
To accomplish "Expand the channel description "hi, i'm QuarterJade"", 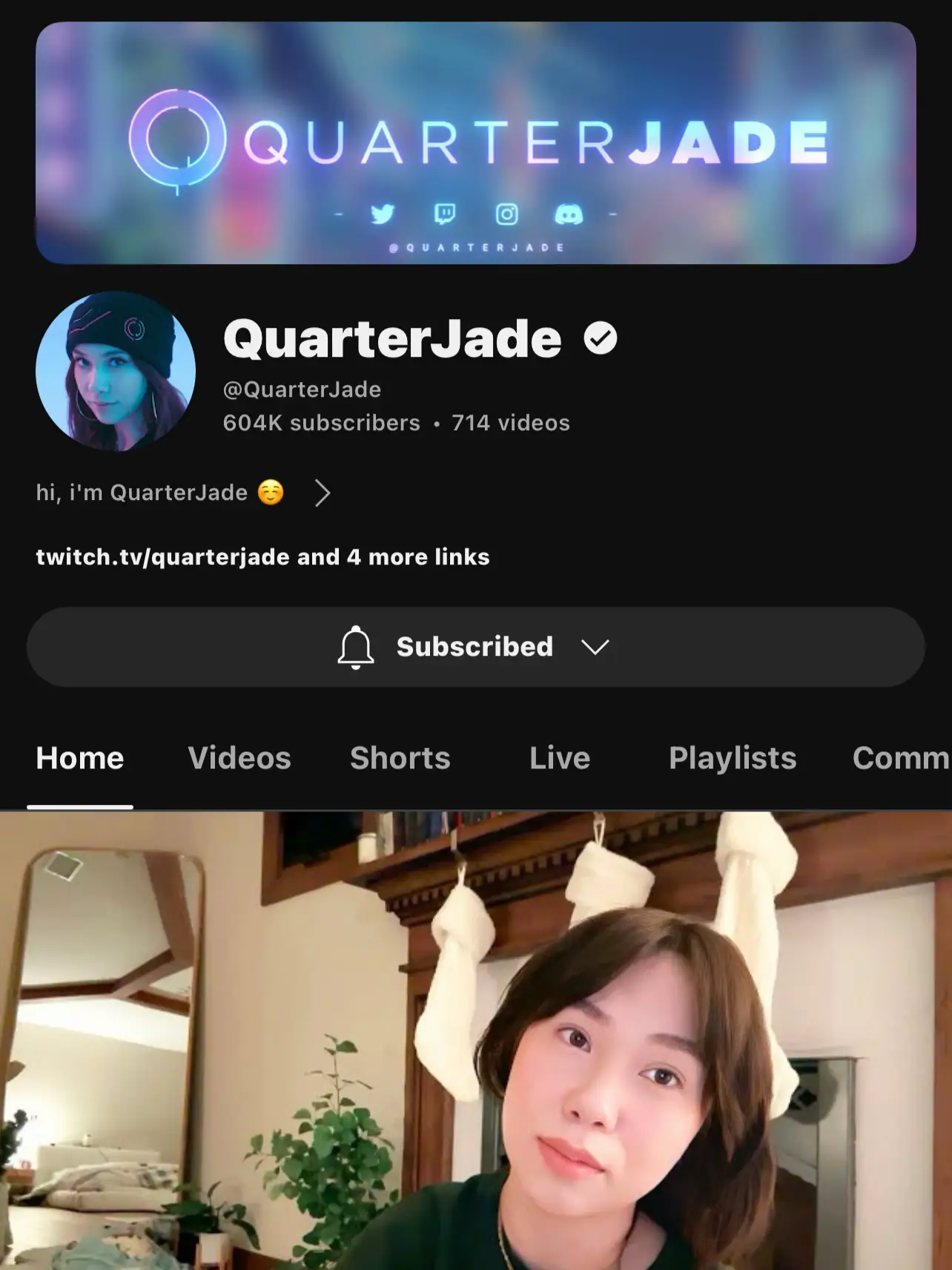I will pos(321,493).
